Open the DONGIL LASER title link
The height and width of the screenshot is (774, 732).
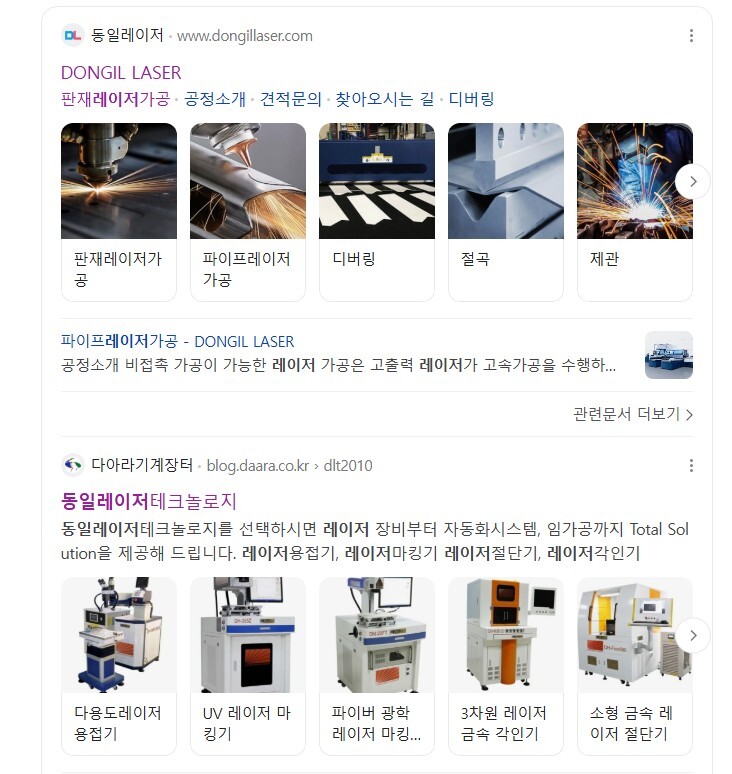point(121,73)
